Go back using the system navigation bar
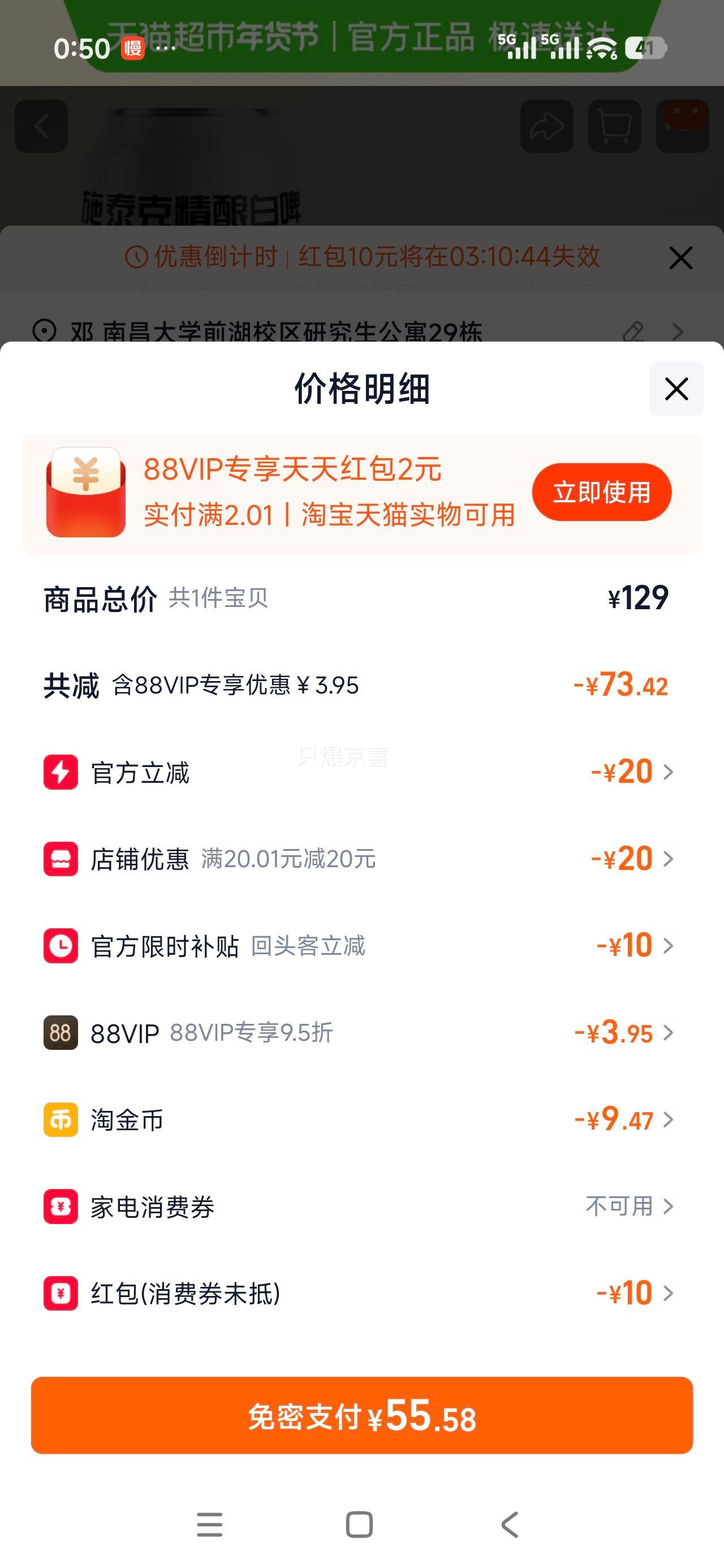This screenshot has width=724, height=1568. (510, 1524)
